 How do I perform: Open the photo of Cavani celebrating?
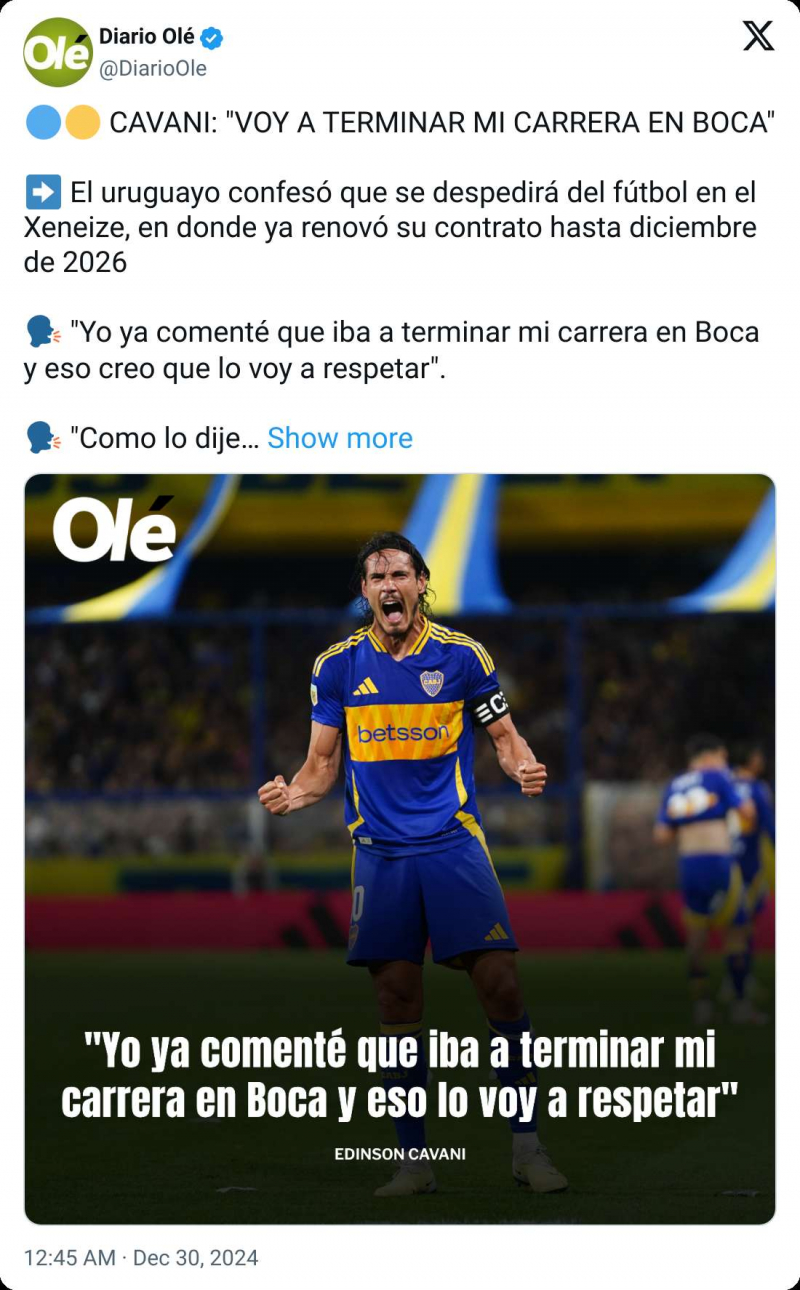400,840
